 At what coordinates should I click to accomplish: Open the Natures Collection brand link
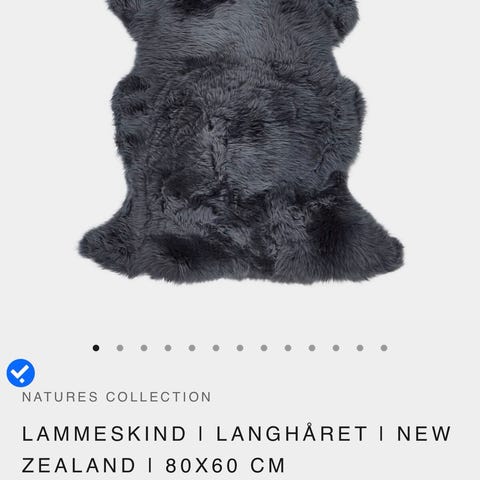pos(117,397)
